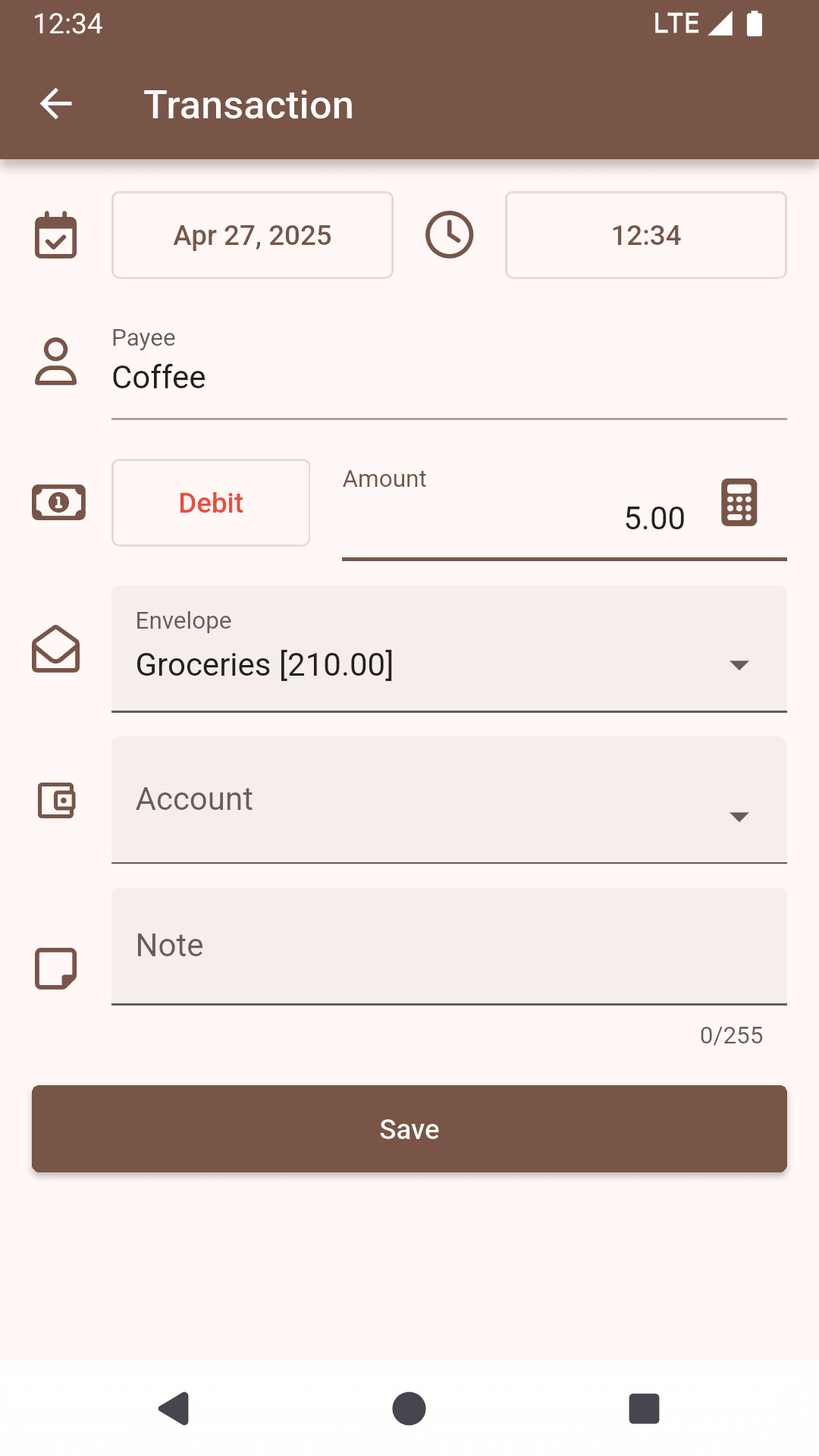This screenshot has width=819, height=1456.
Task: Open the Groceries envelope chevron
Action: [739, 666]
